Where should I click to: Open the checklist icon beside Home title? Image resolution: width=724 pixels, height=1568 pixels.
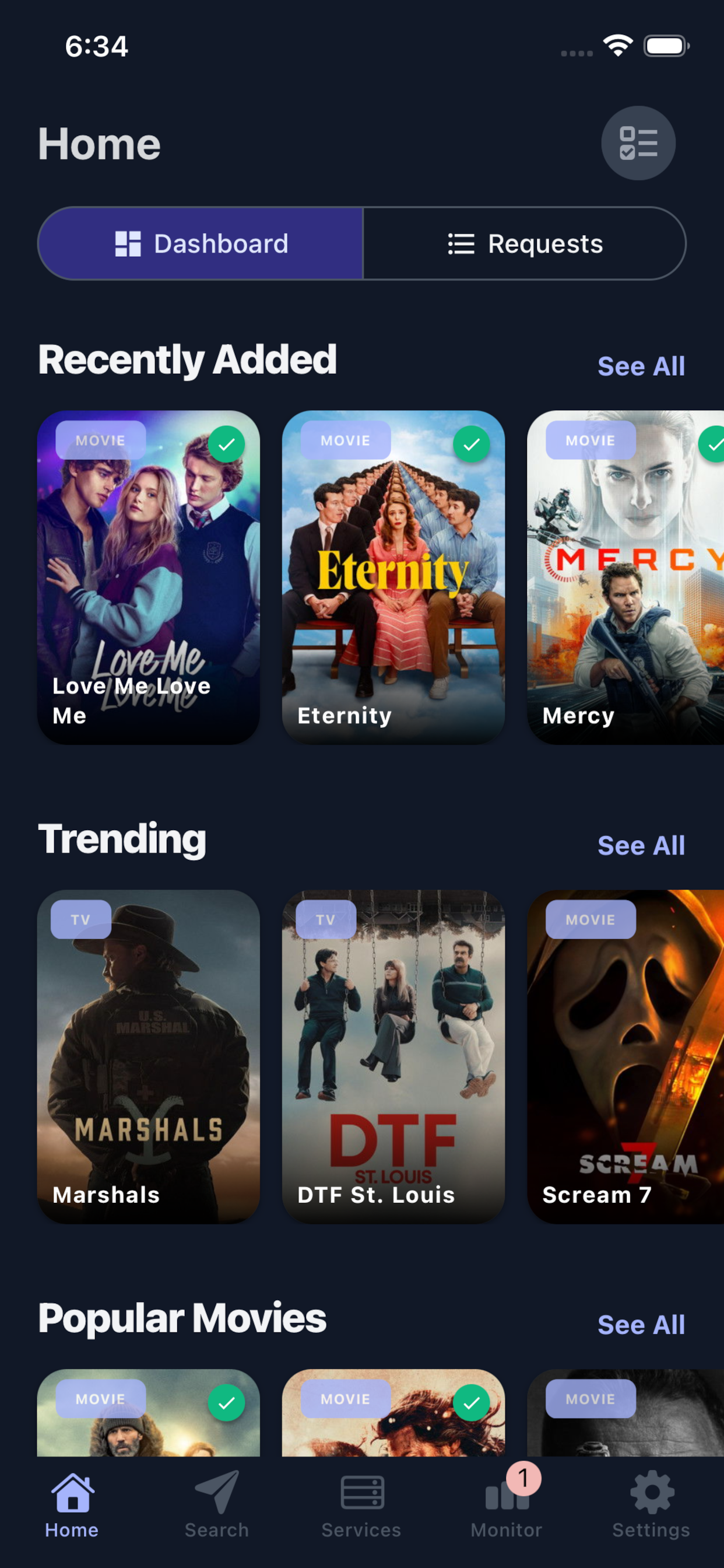tap(638, 143)
